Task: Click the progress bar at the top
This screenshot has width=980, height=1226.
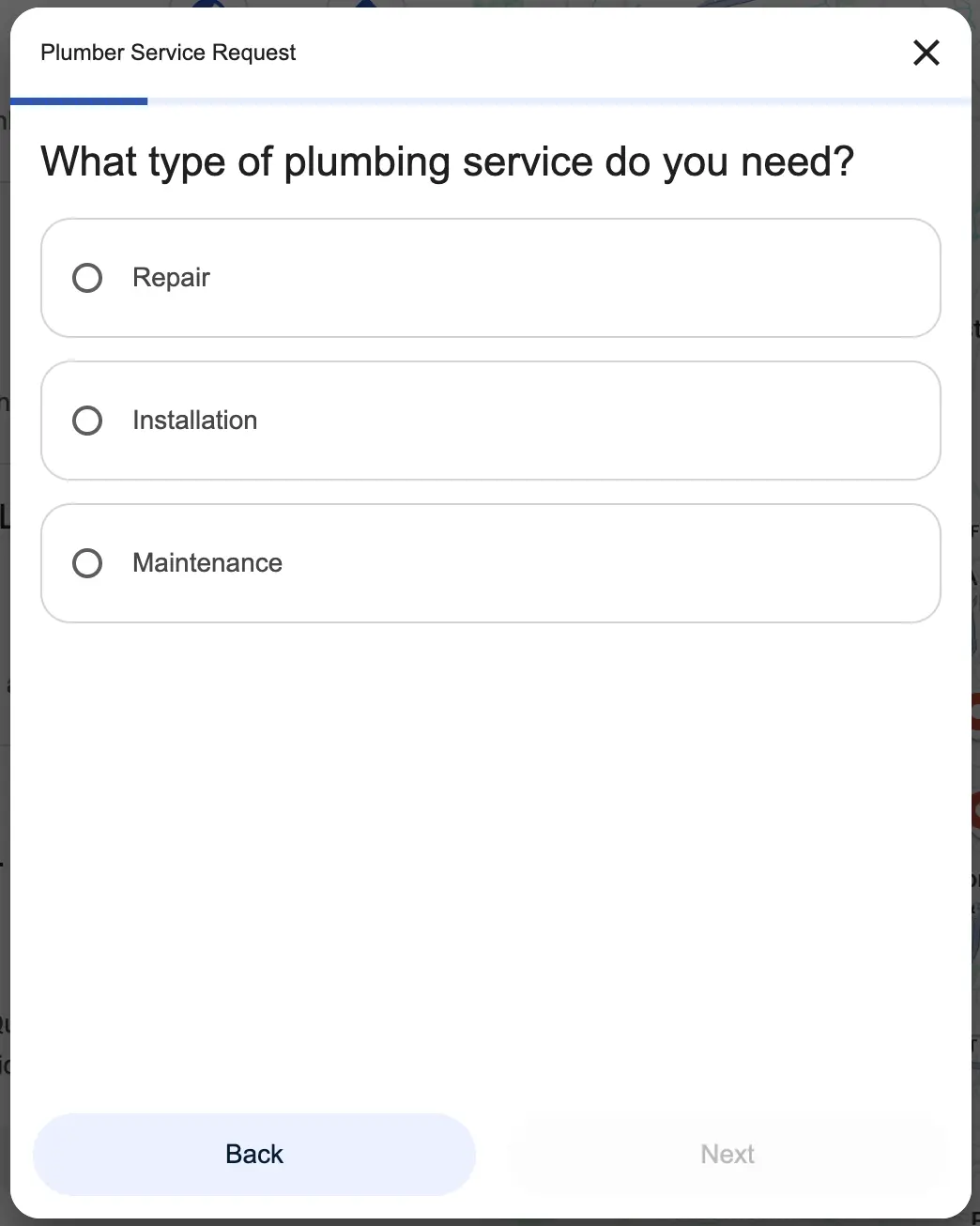Action: pyautogui.click(x=490, y=100)
